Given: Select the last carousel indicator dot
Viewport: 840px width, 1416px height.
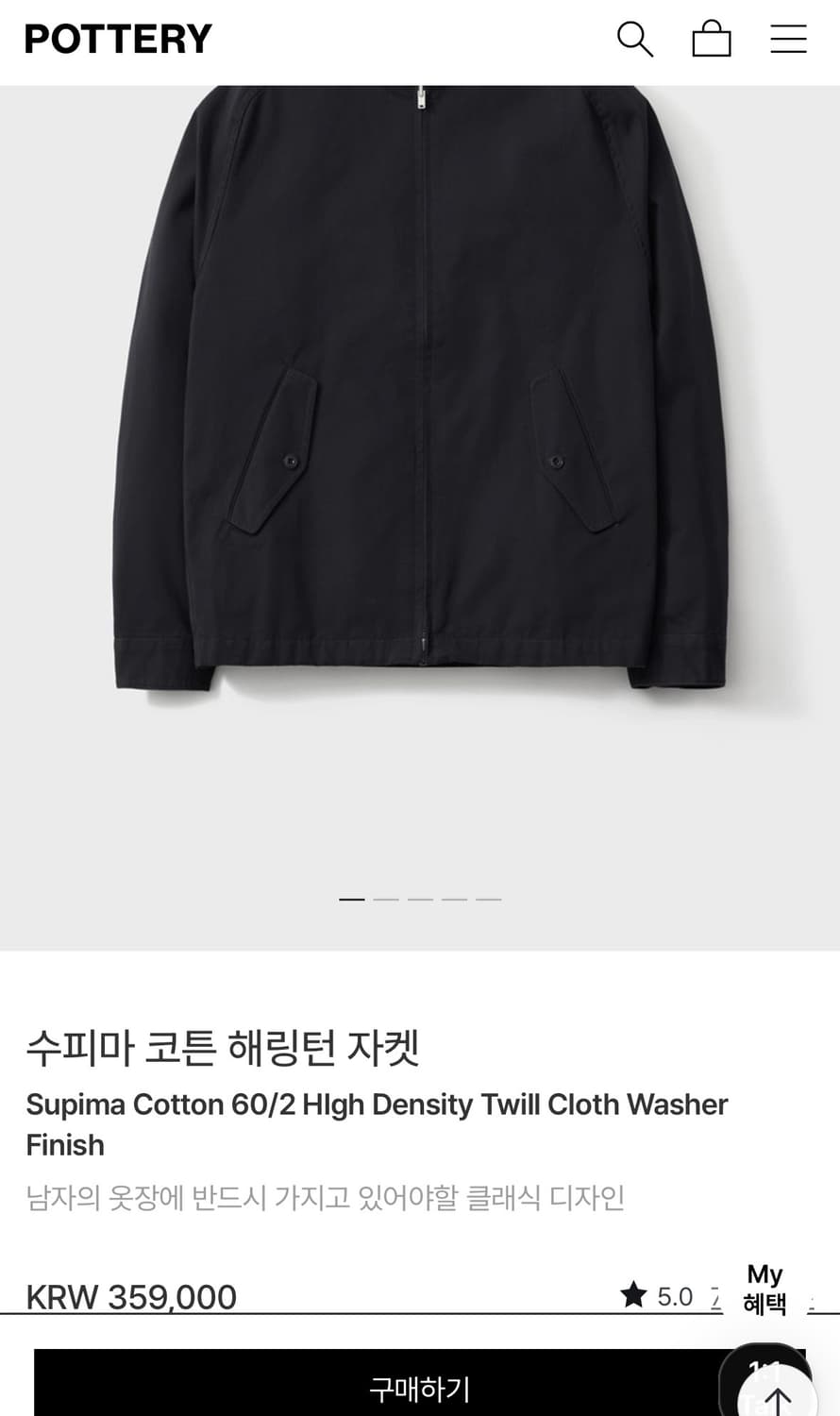Looking at the screenshot, I should pyautogui.click(x=488, y=900).
